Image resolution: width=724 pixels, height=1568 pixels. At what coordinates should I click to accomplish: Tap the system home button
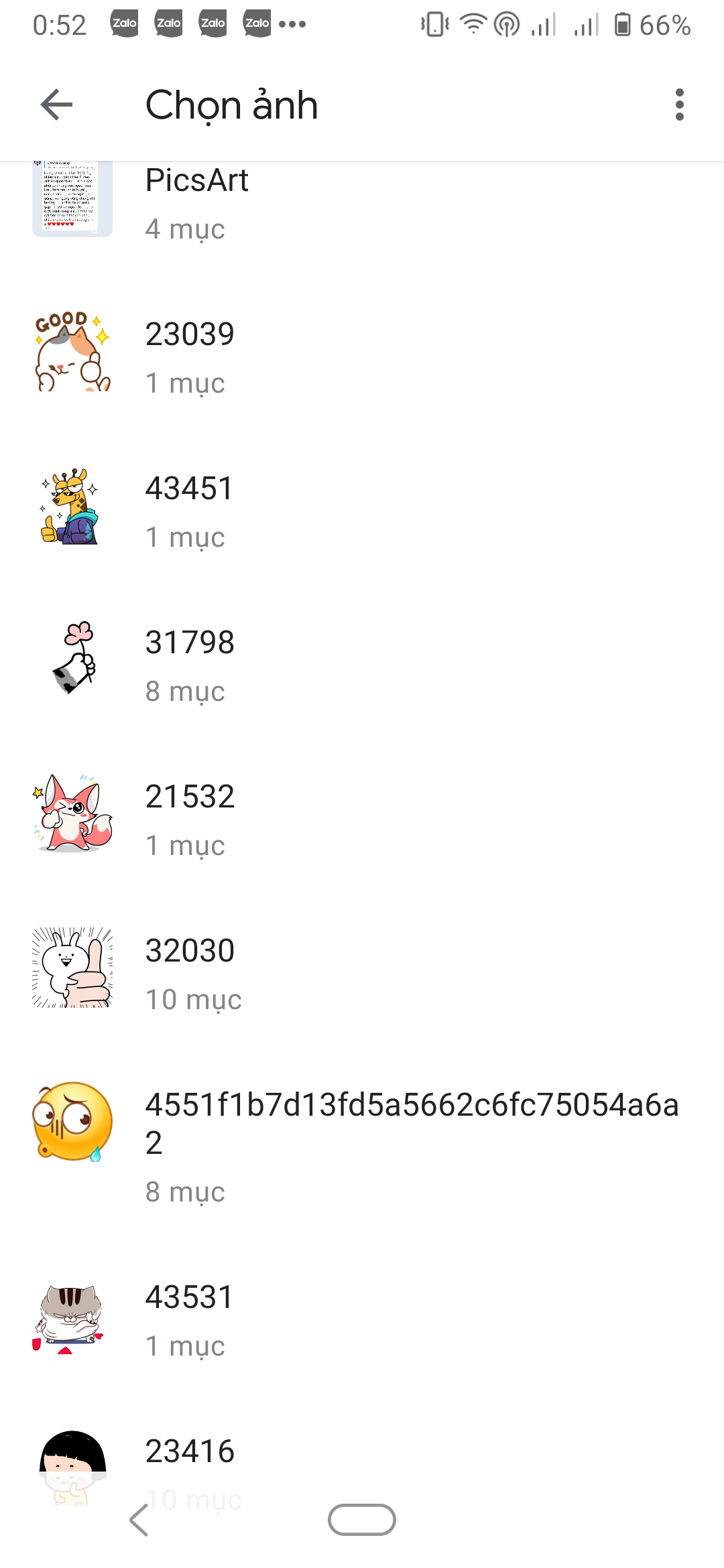(362, 1520)
